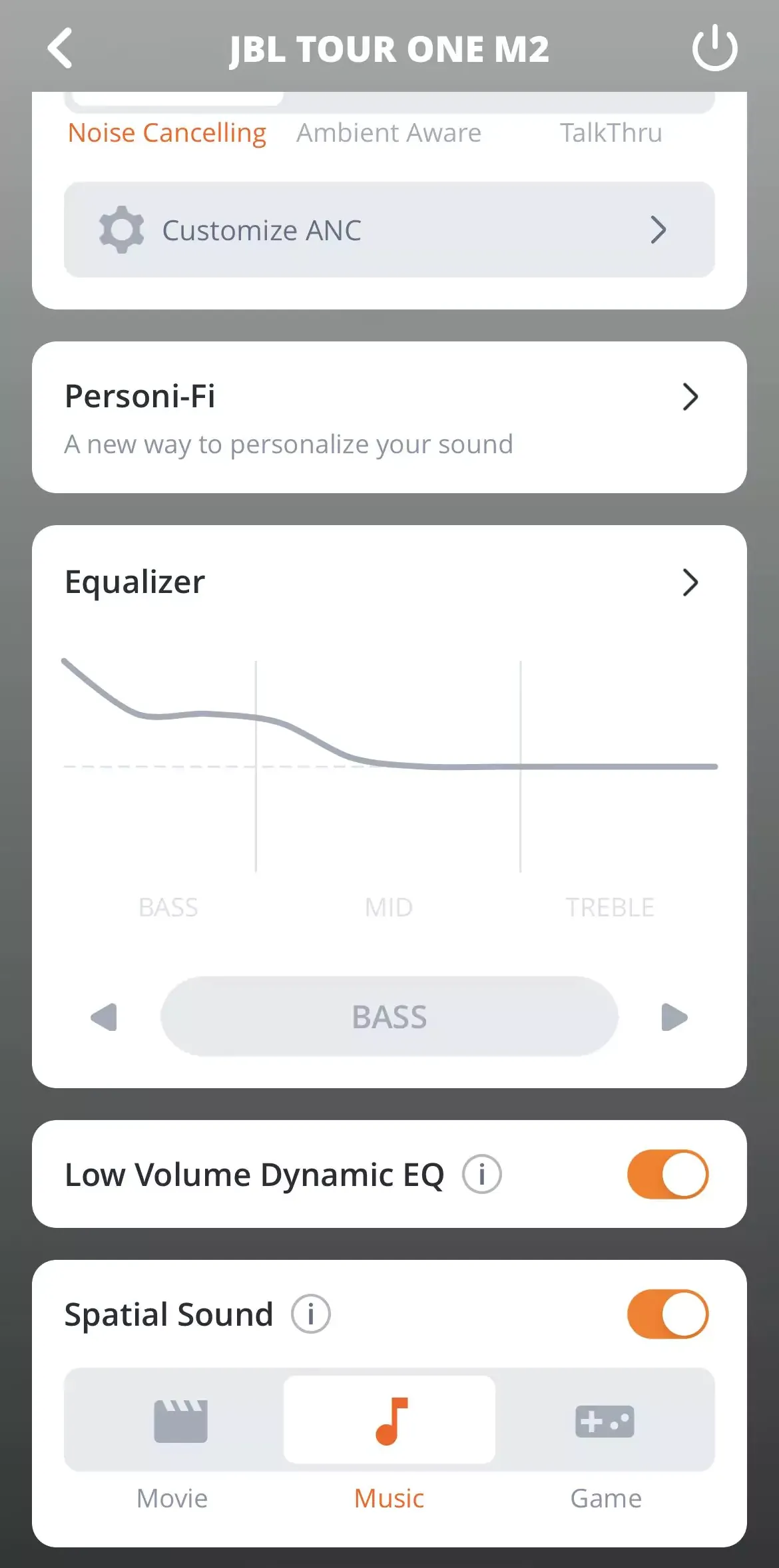
Task: Open the Customize ANC settings gear
Action: tap(121, 229)
